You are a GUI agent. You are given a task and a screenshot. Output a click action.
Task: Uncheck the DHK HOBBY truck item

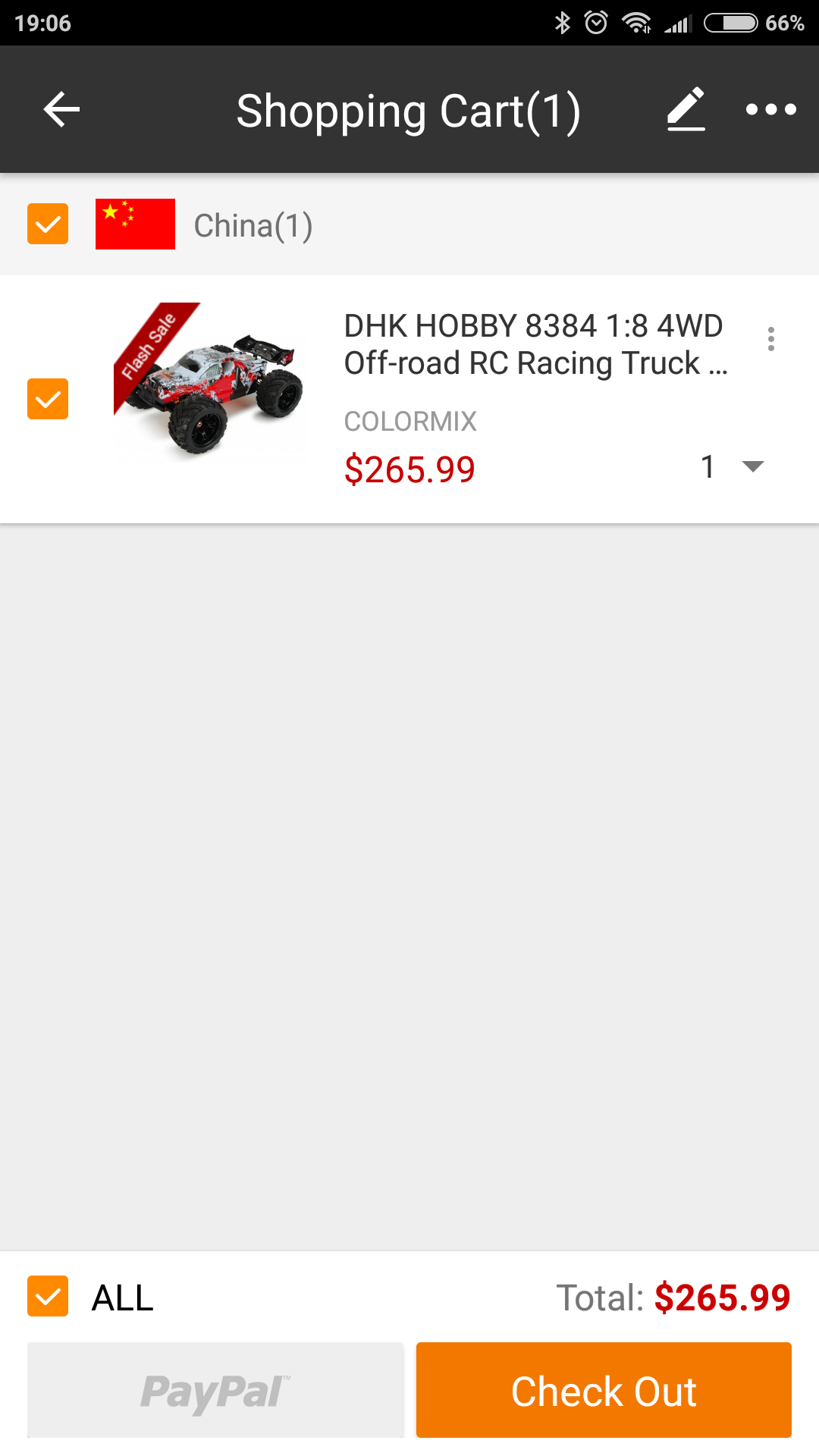click(48, 399)
